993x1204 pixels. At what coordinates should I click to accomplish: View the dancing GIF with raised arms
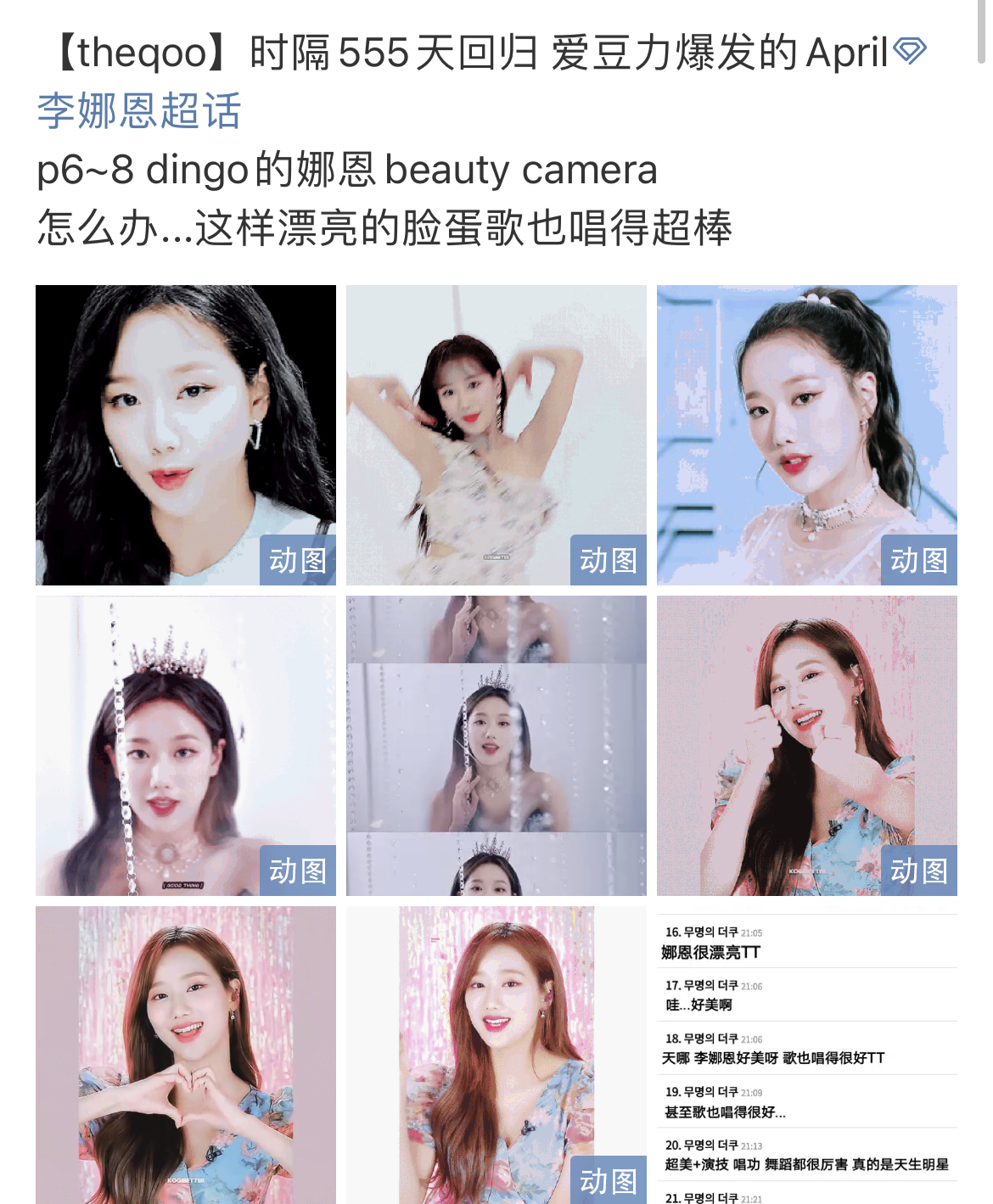[x=496, y=435]
